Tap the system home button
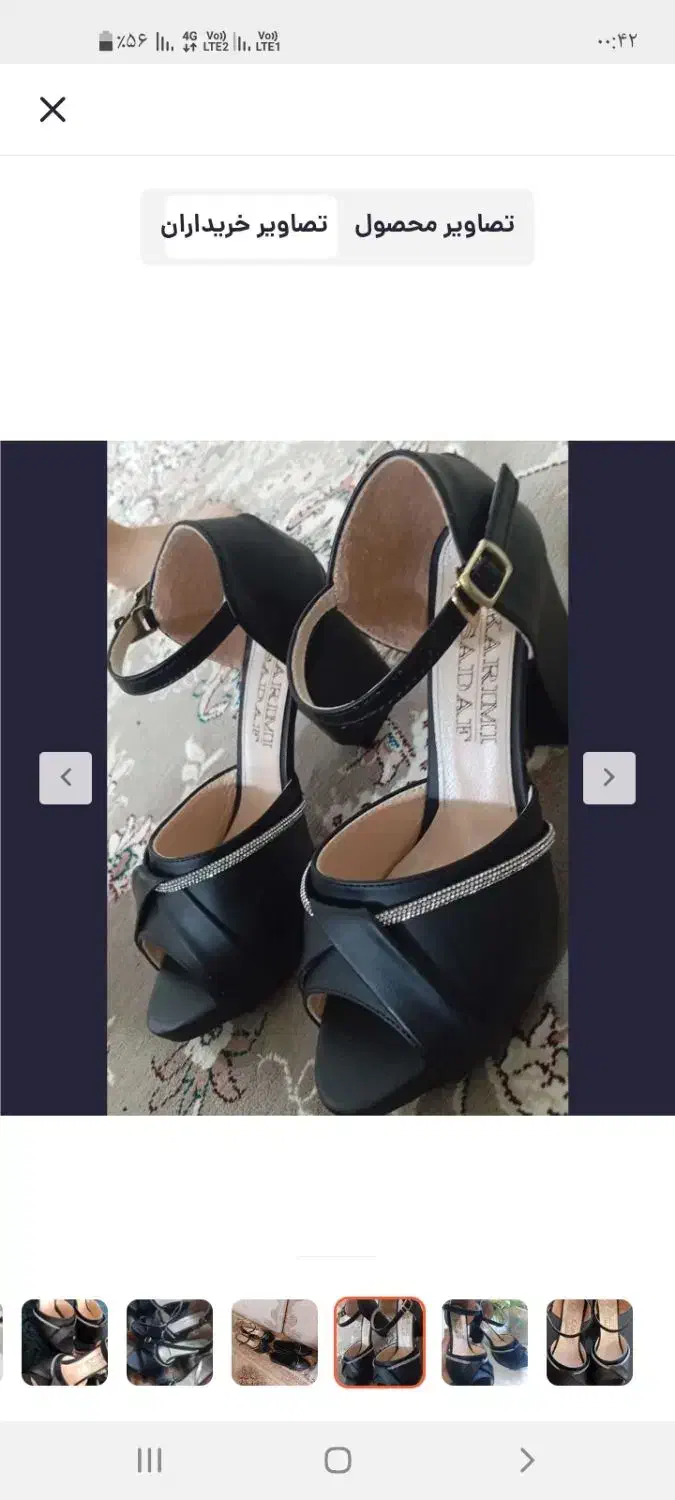 pos(338,1460)
